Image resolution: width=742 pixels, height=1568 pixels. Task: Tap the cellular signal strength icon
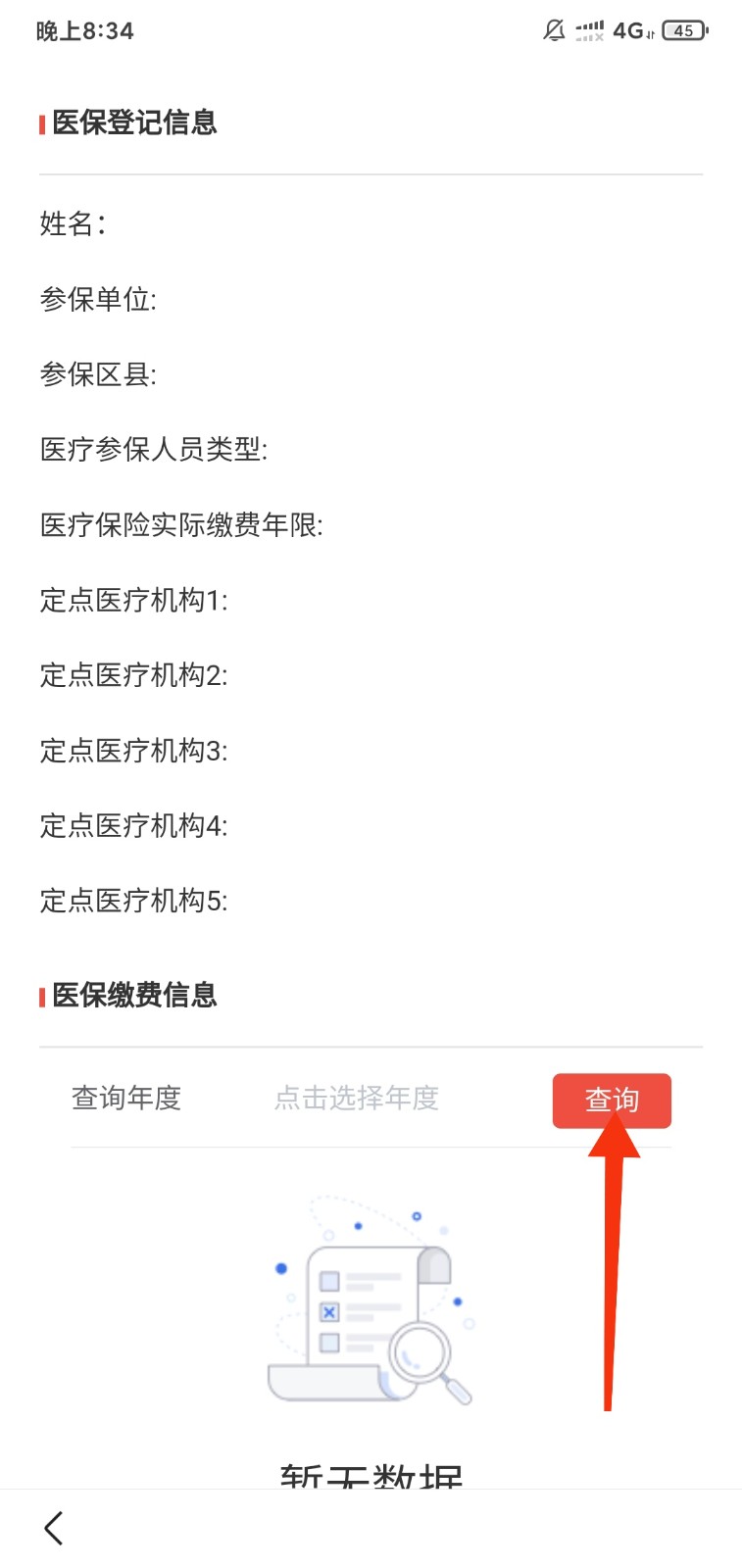(x=589, y=30)
